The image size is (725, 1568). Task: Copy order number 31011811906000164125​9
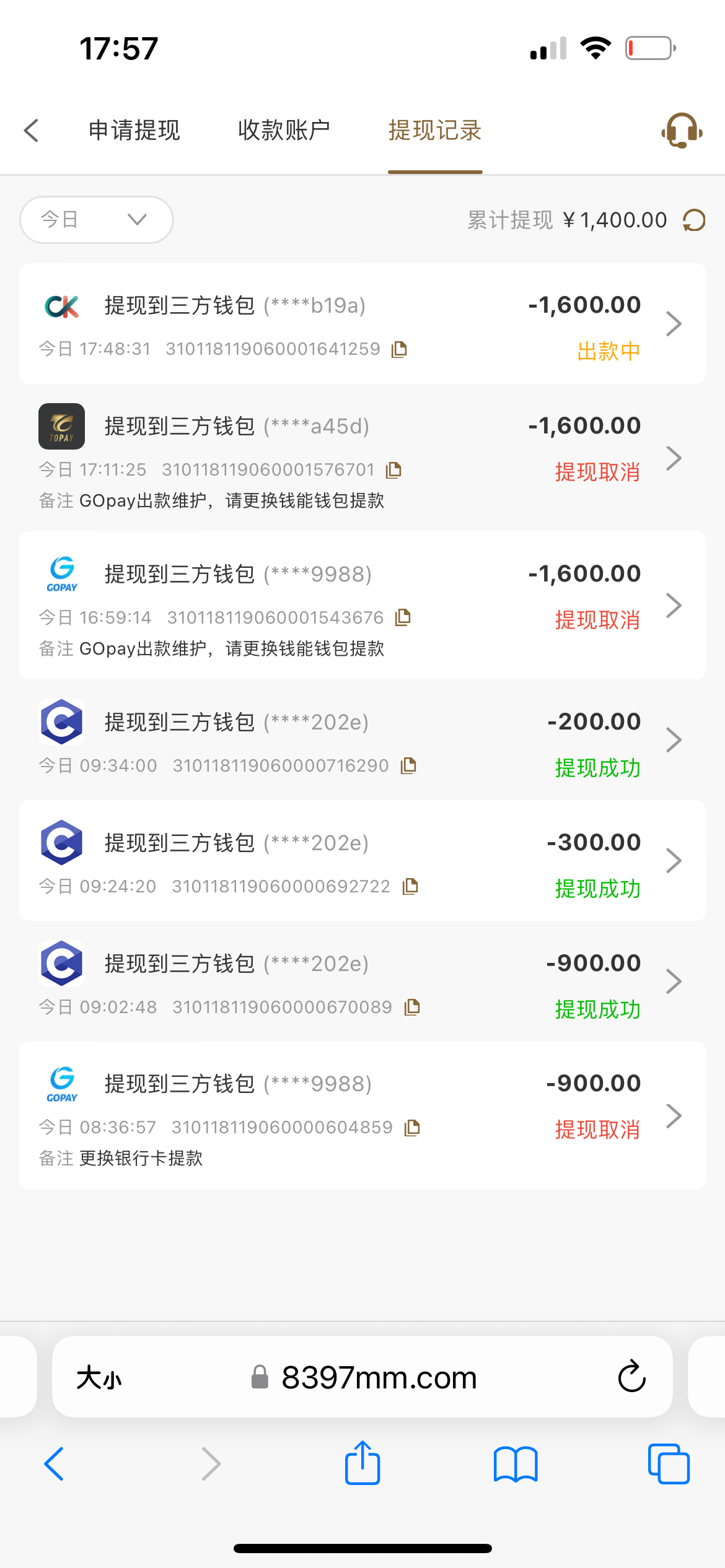click(400, 349)
